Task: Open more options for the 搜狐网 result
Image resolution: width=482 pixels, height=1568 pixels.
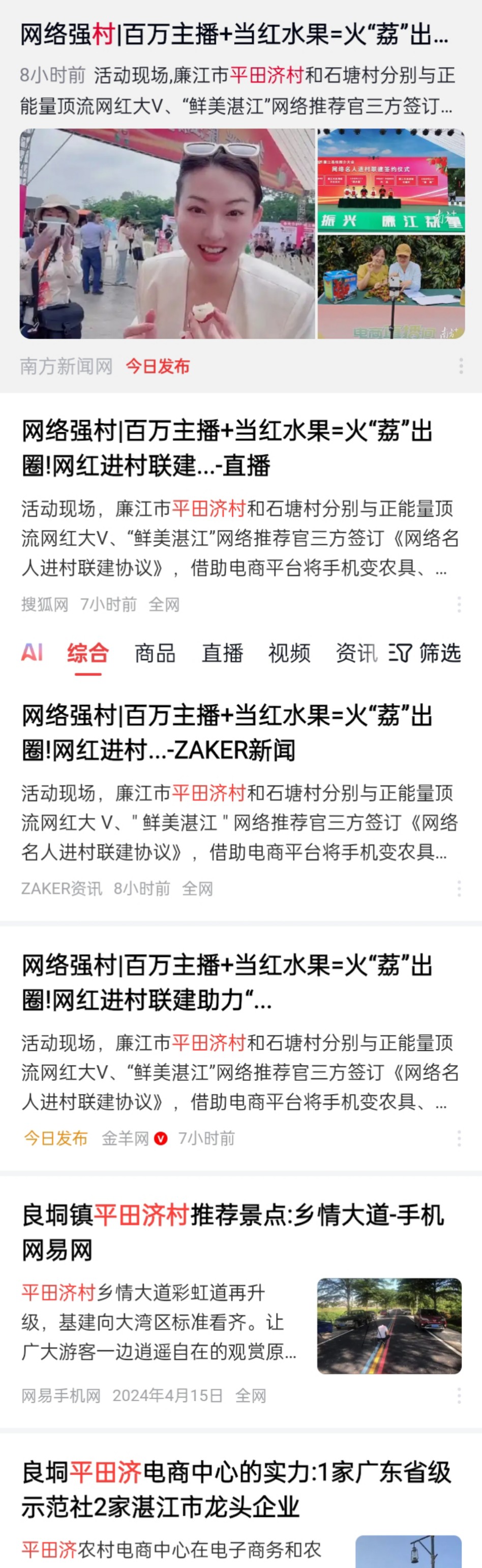Action: tap(459, 604)
